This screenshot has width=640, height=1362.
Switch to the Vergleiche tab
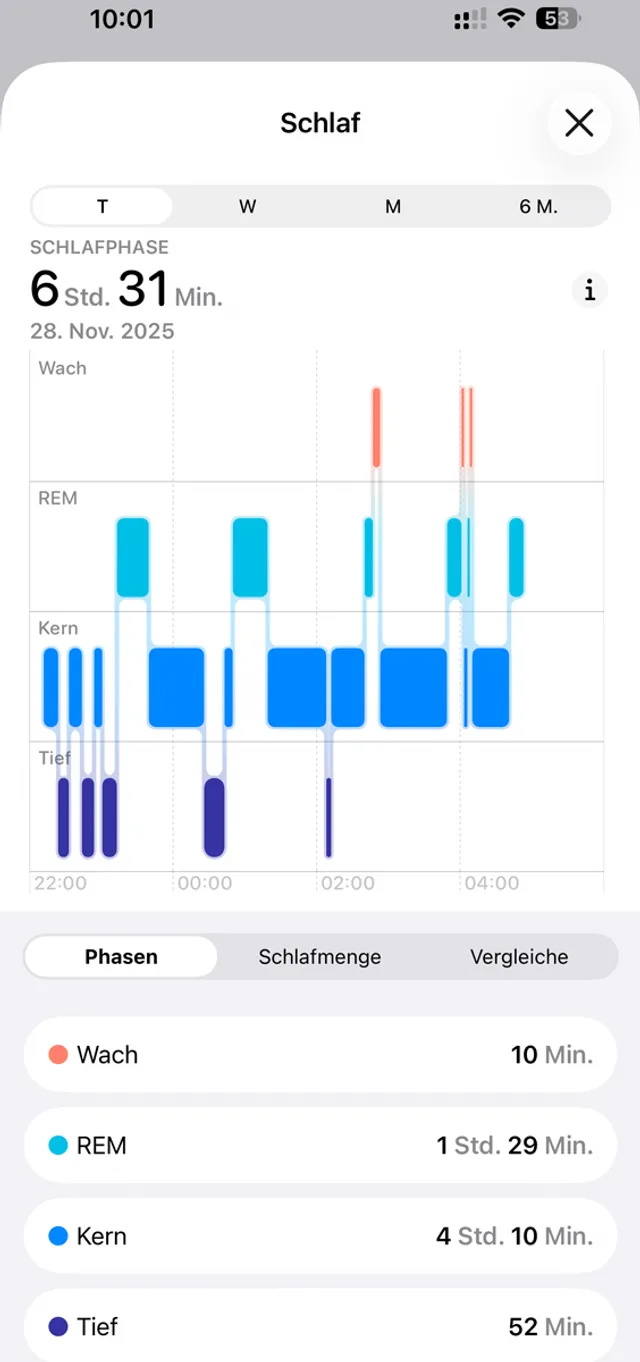tap(519, 957)
